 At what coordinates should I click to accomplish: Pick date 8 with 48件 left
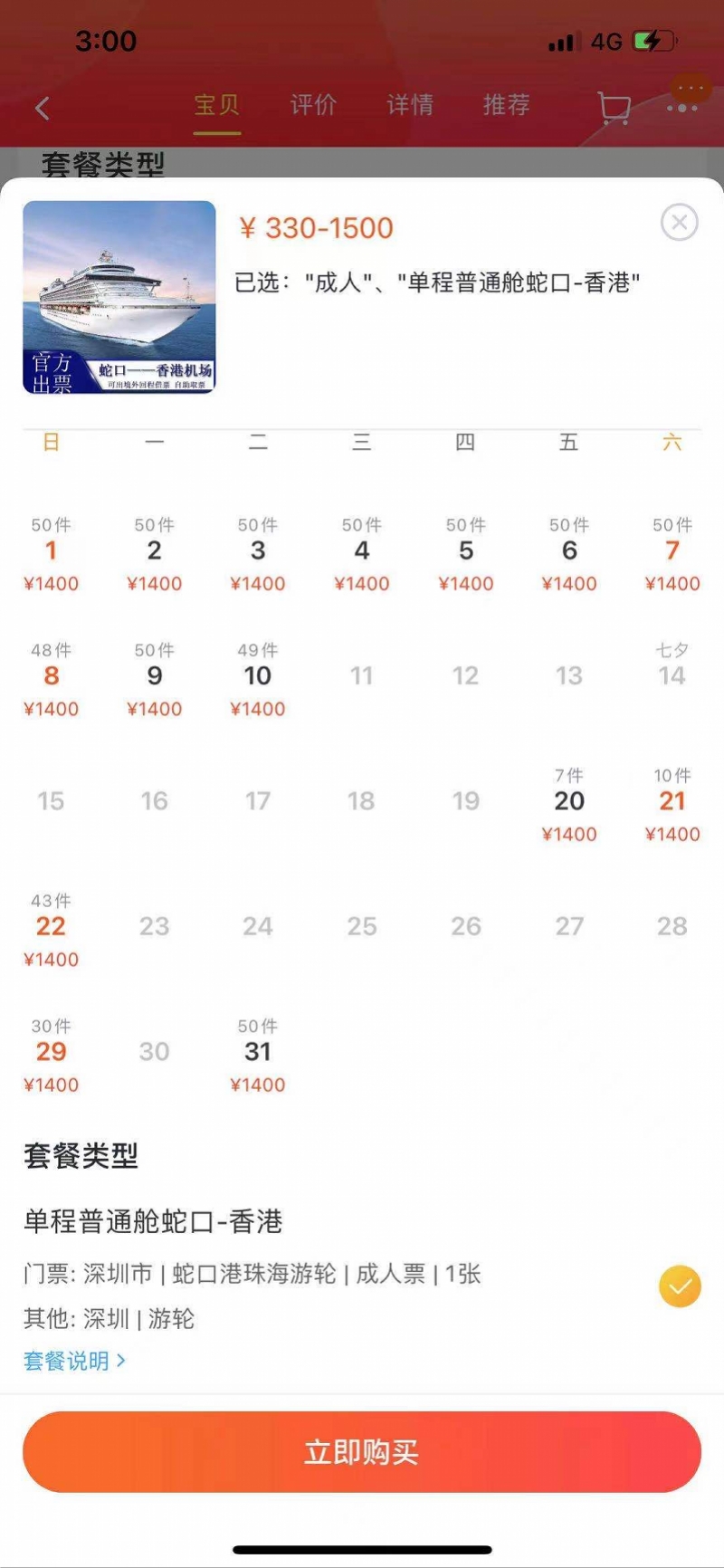click(x=52, y=676)
